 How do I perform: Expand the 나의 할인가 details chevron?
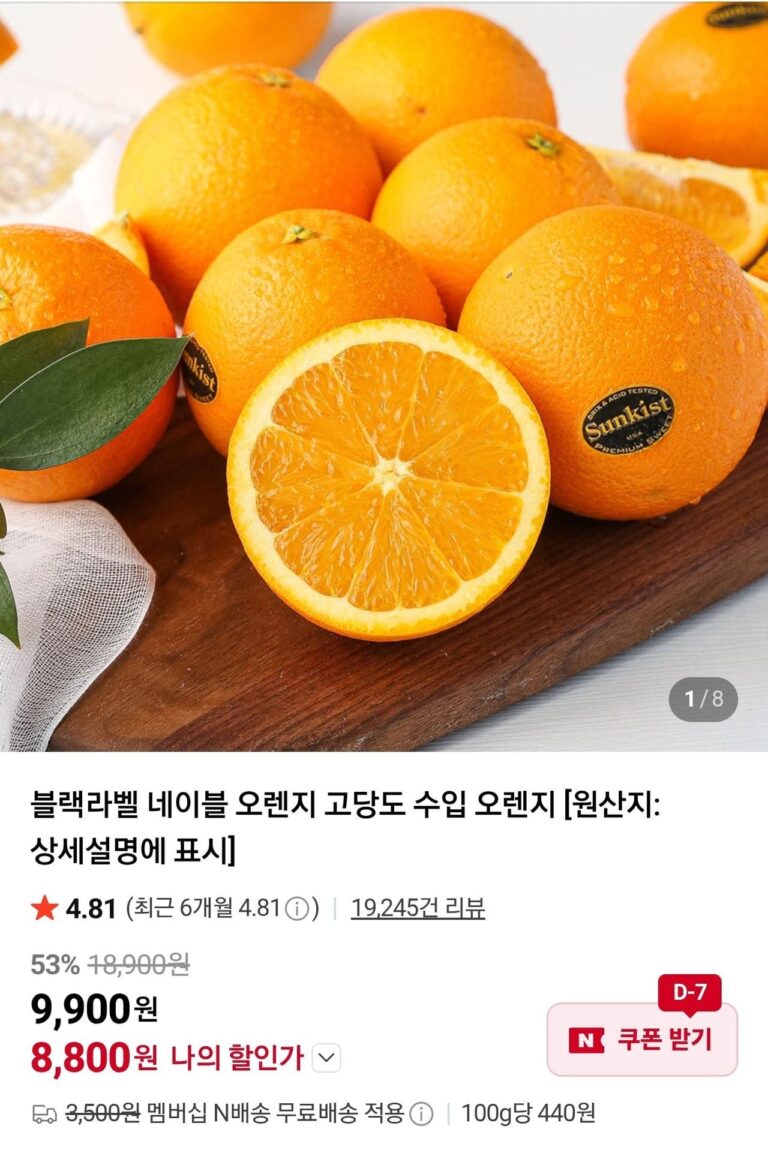(x=327, y=1057)
